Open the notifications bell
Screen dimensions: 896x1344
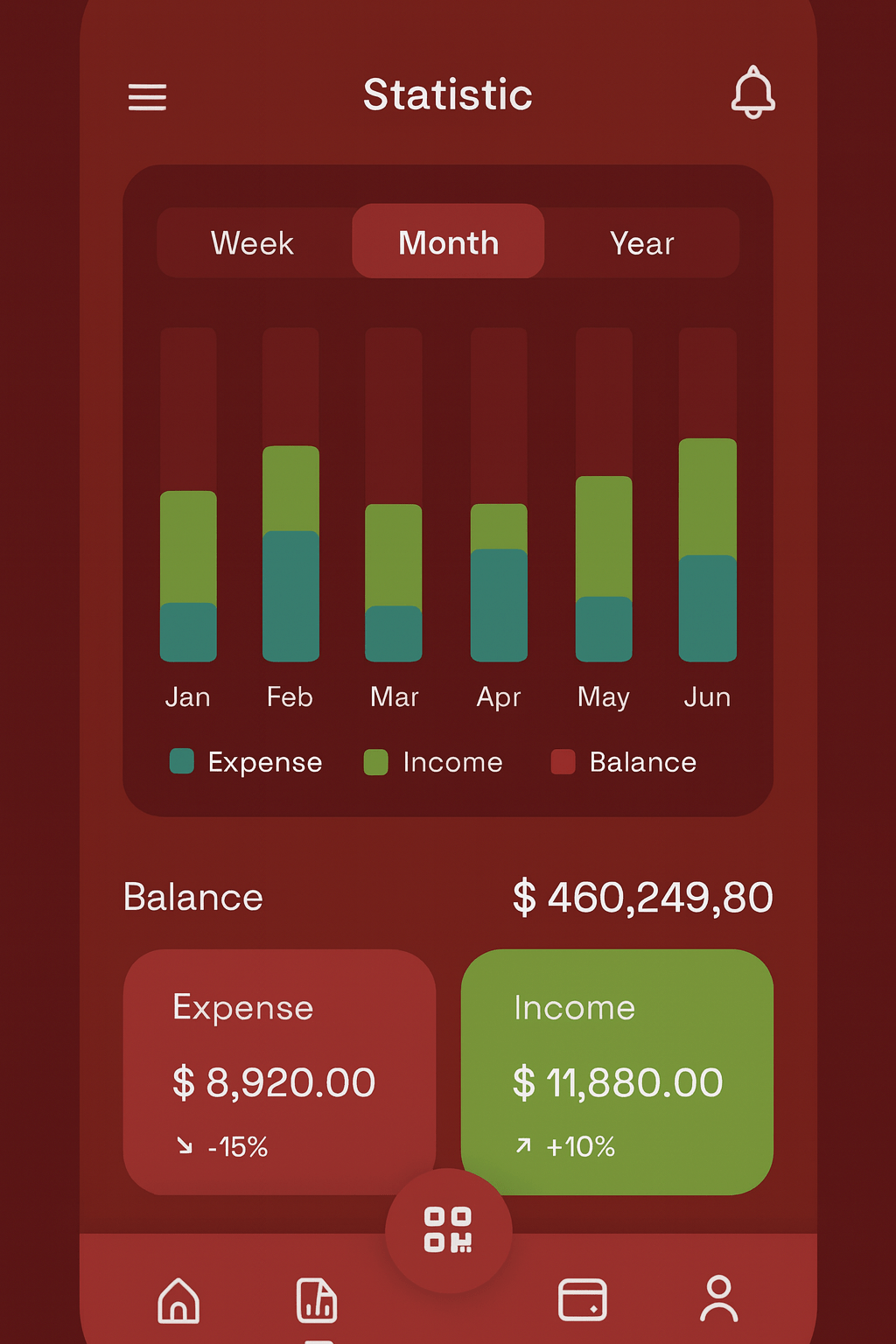point(752,93)
